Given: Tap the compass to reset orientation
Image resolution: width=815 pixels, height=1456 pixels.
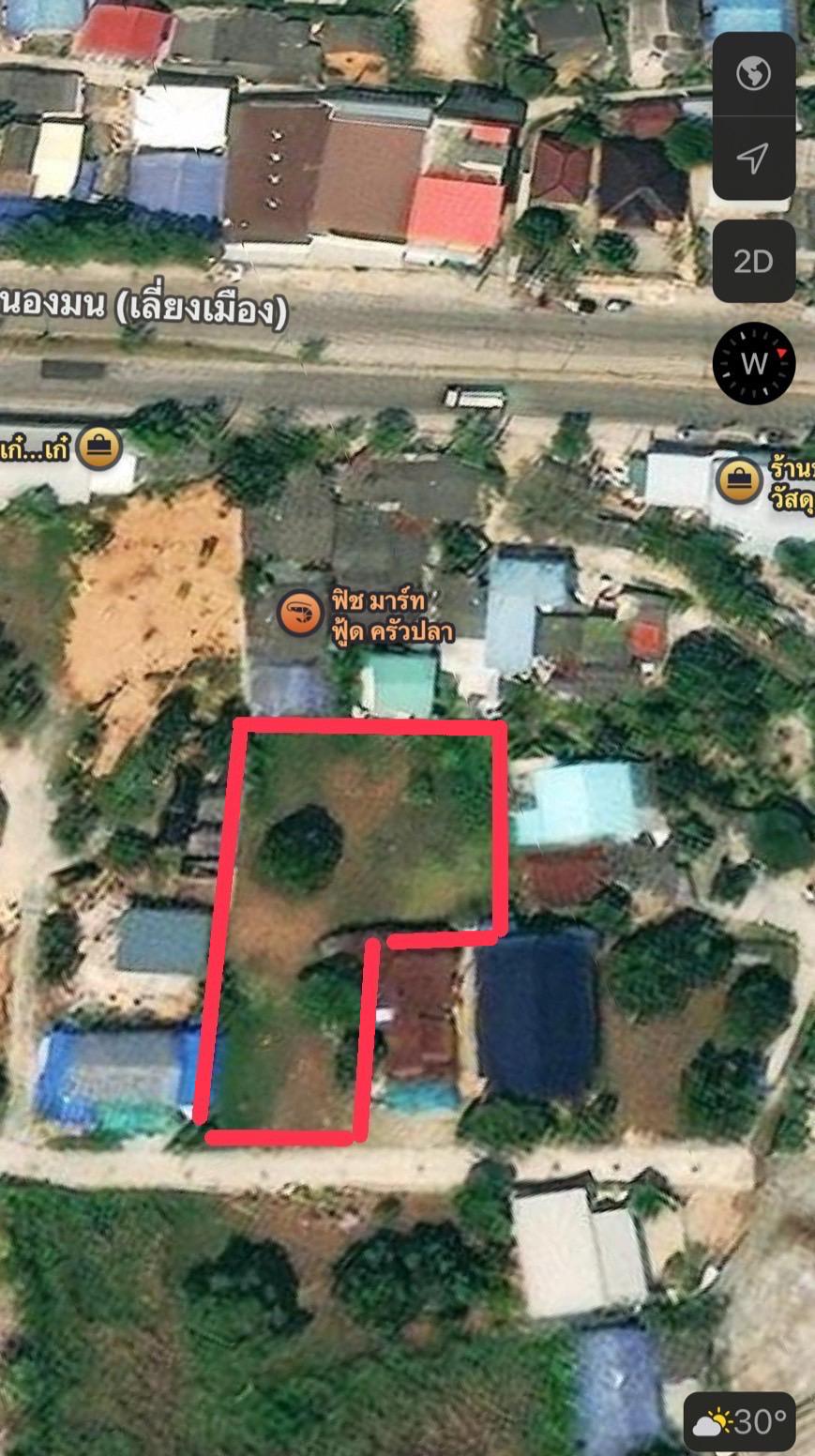Looking at the screenshot, I should tap(754, 364).
